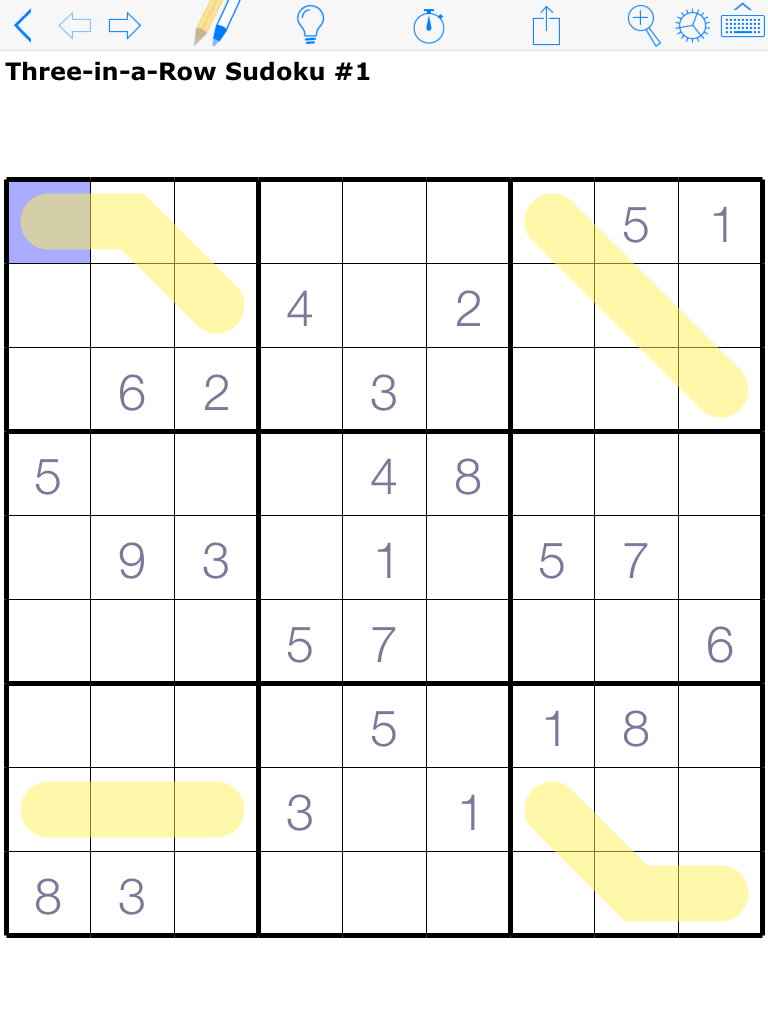The width and height of the screenshot is (768, 1024).
Task: Zoom in with the magnifier
Action: [x=644, y=25]
